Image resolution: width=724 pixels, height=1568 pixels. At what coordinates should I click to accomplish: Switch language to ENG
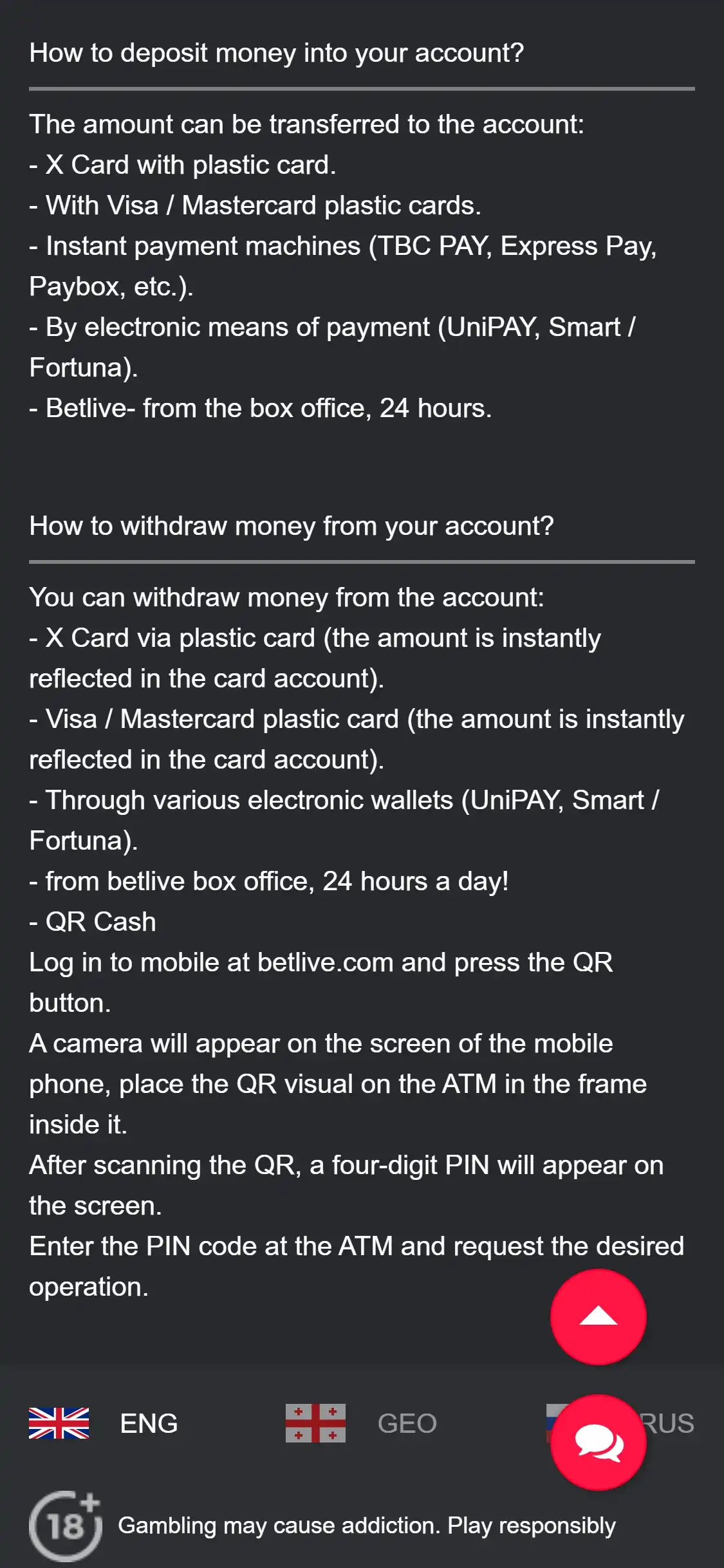(104, 1423)
